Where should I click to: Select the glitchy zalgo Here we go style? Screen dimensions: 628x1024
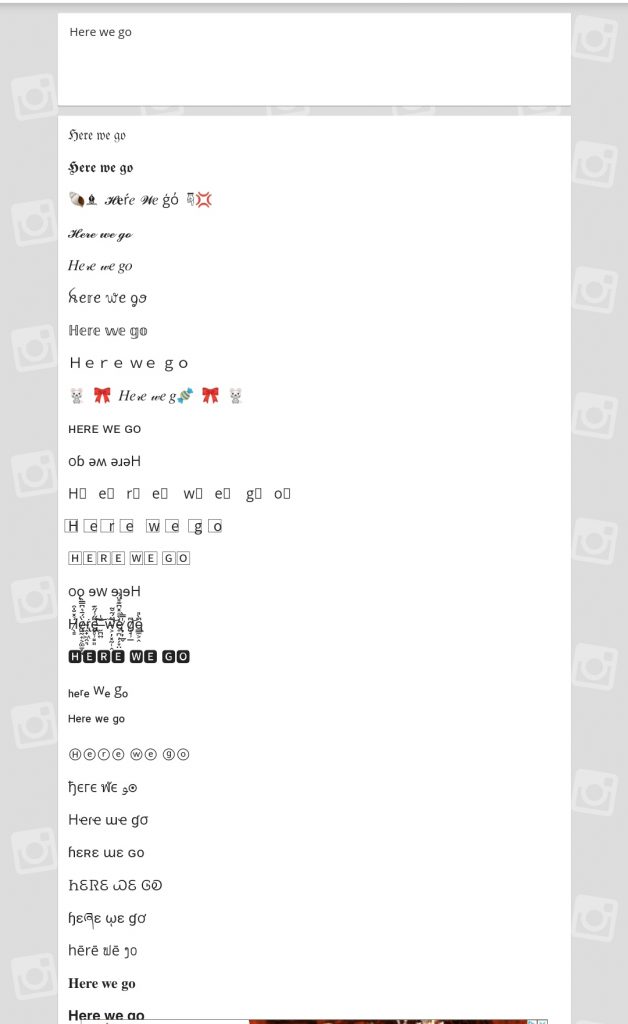[x=106, y=624]
